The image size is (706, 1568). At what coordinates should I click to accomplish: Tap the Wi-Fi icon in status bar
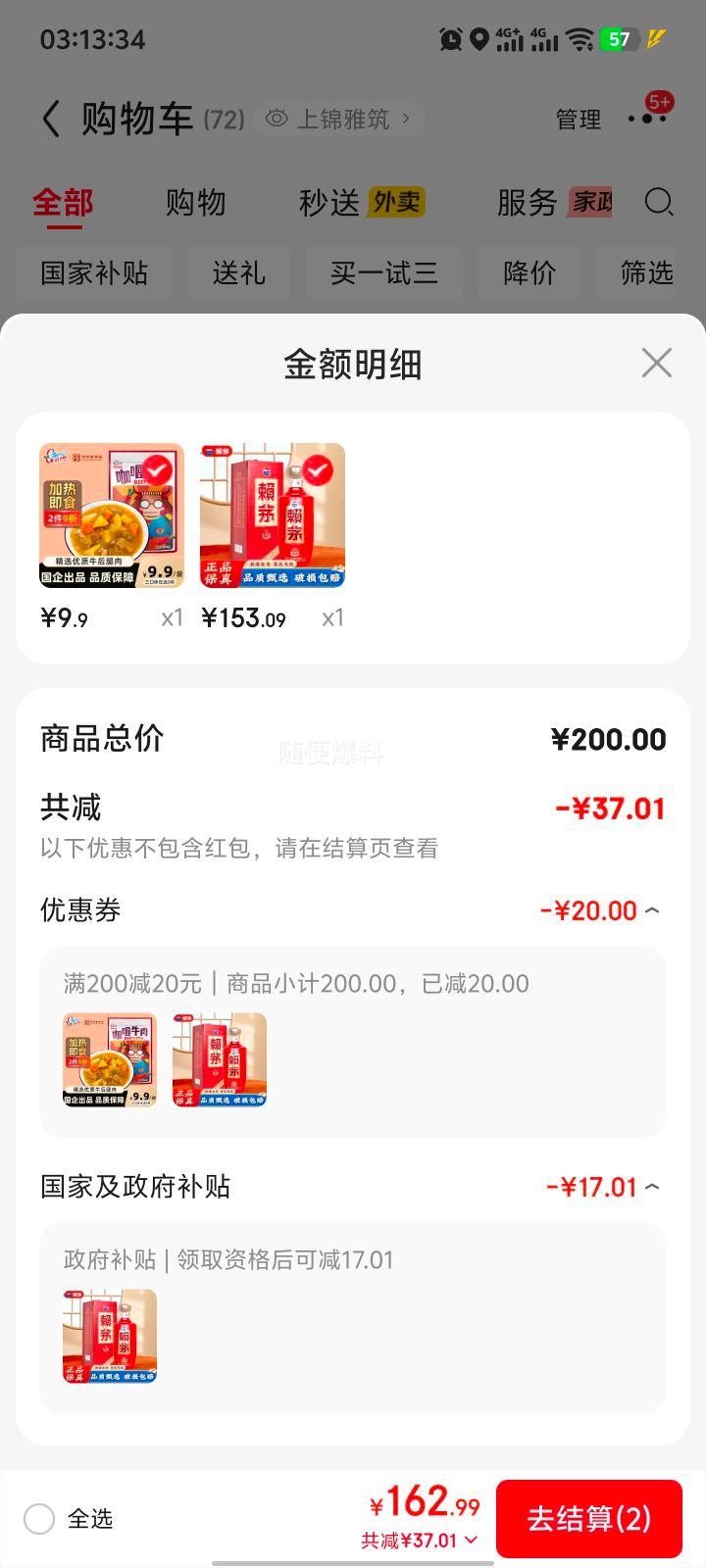pos(582,36)
